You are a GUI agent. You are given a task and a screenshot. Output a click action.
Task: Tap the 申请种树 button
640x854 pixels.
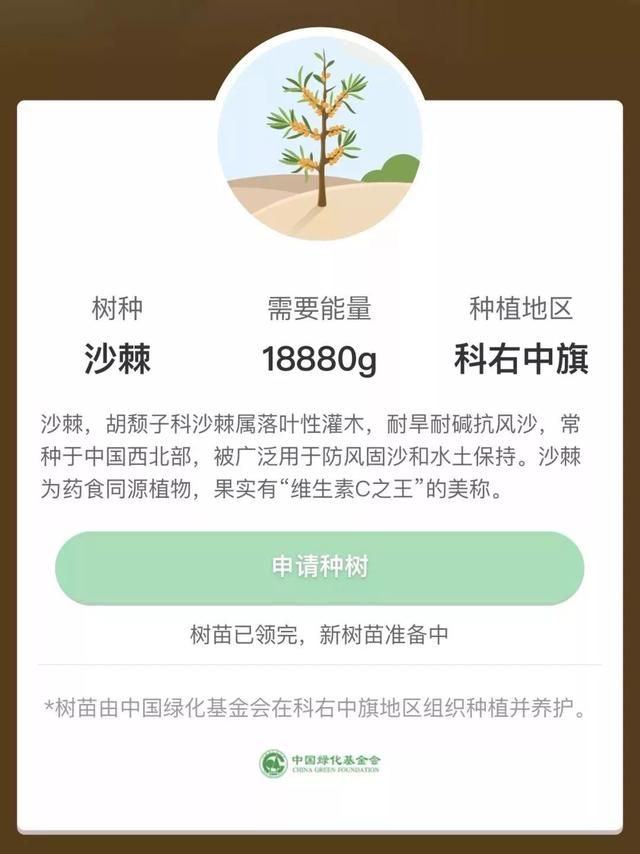pyautogui.click(x=320, y=567)
